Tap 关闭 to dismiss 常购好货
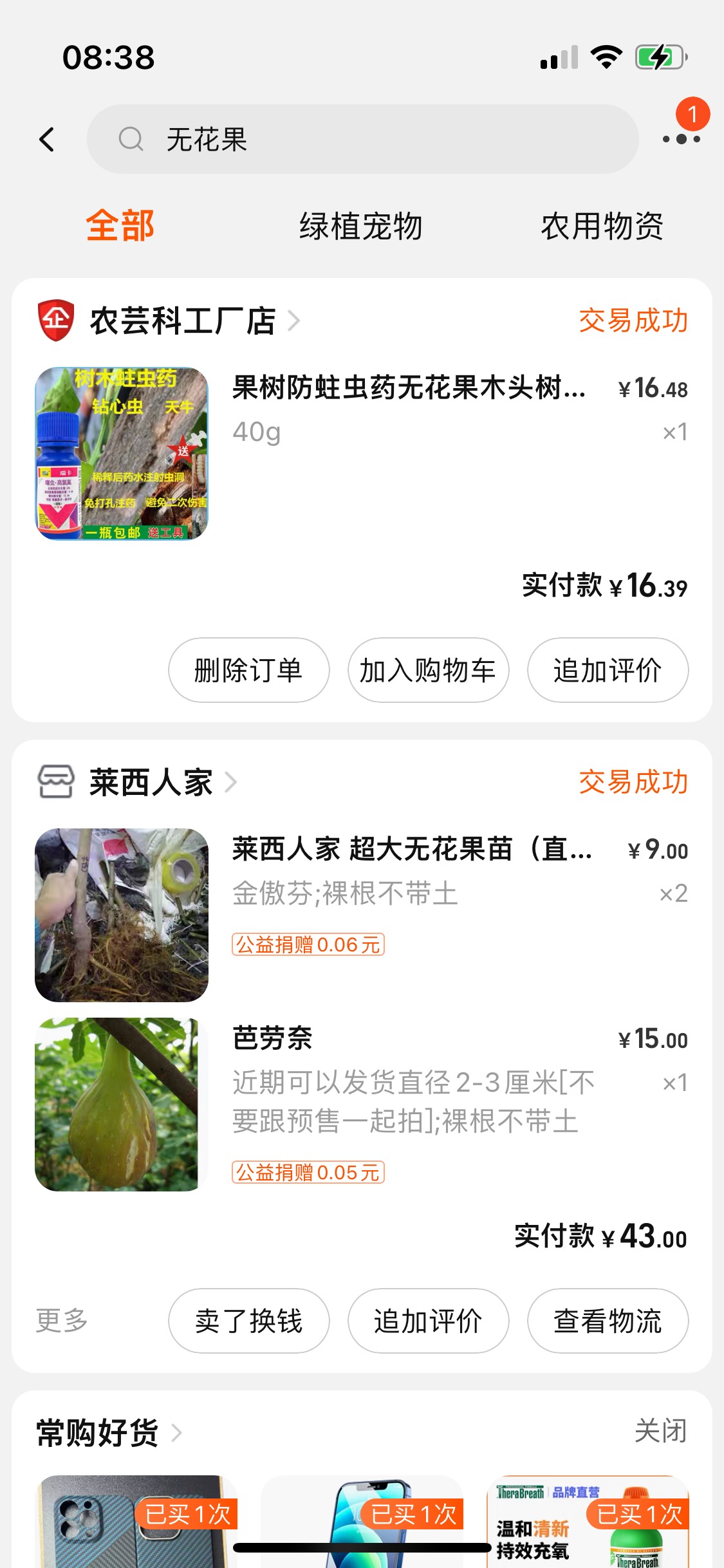 pyautogui.click(x=660, y=1431)
